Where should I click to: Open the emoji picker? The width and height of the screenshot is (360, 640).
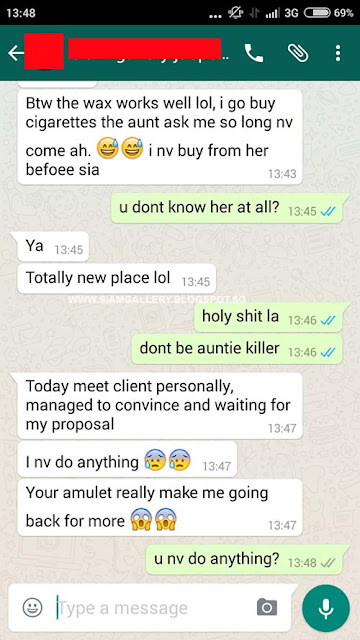click(x=32, y=608)
